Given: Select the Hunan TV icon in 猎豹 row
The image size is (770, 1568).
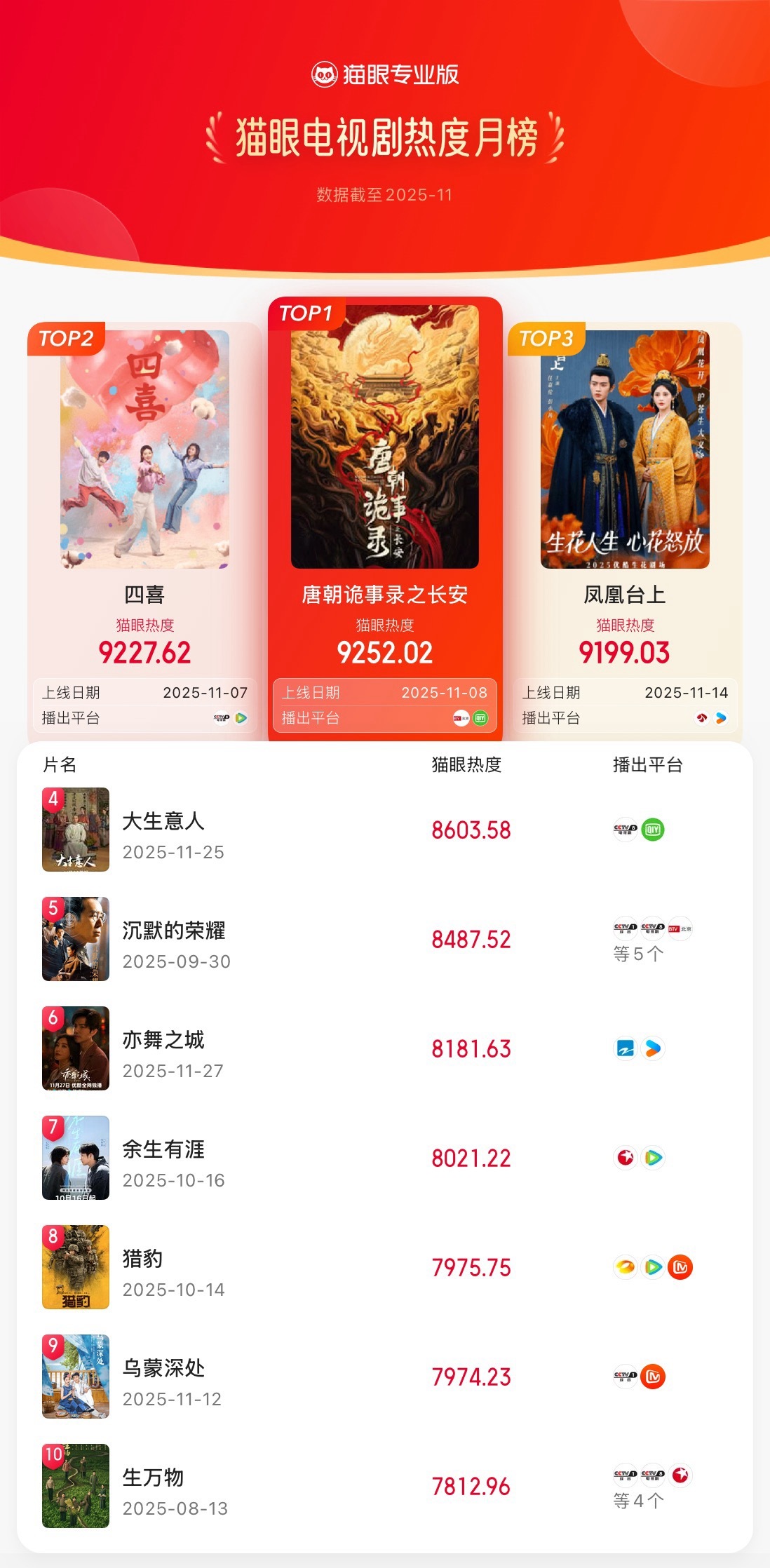Looking at the screenshot, I should [626, 1266].
